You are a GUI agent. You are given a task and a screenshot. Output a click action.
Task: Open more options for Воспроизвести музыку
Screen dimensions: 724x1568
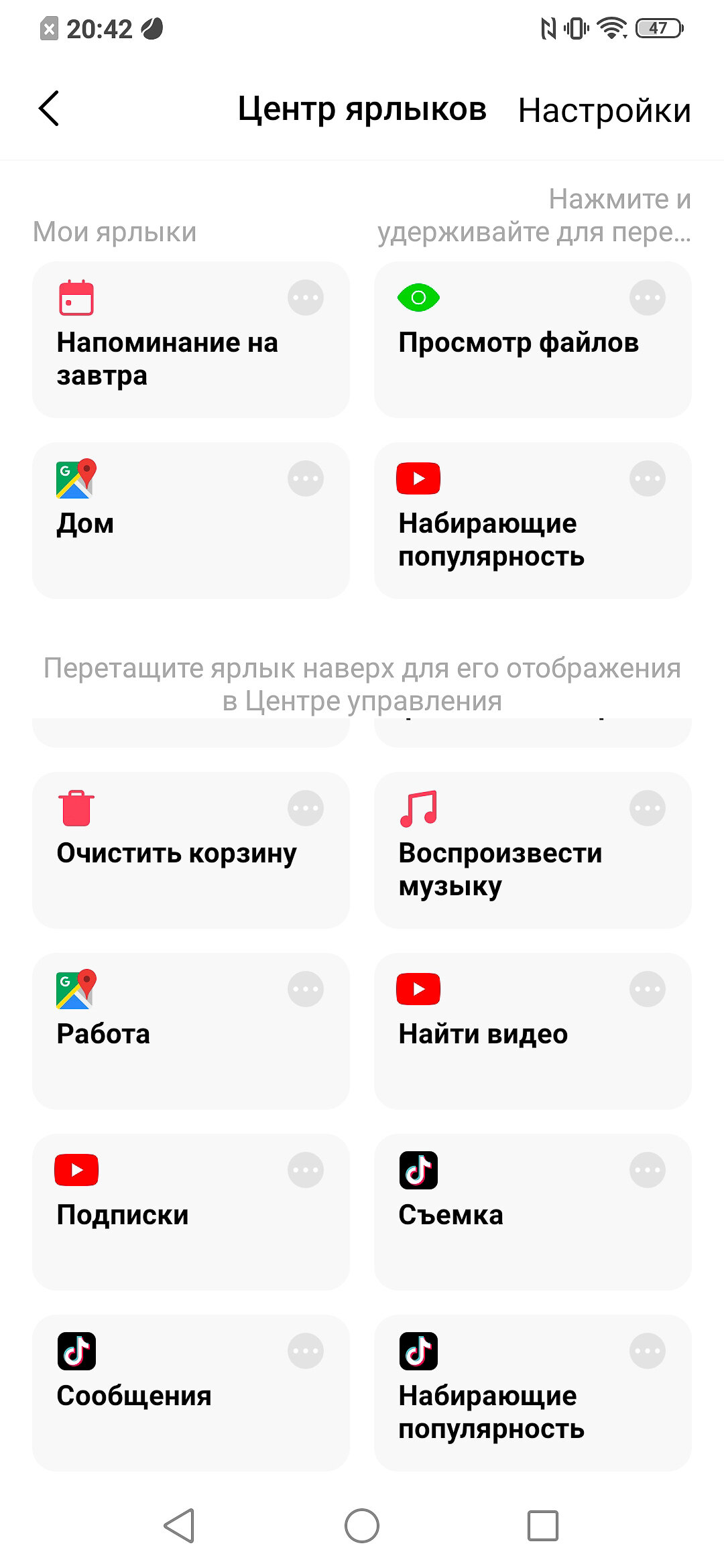[x=647, y=808]
